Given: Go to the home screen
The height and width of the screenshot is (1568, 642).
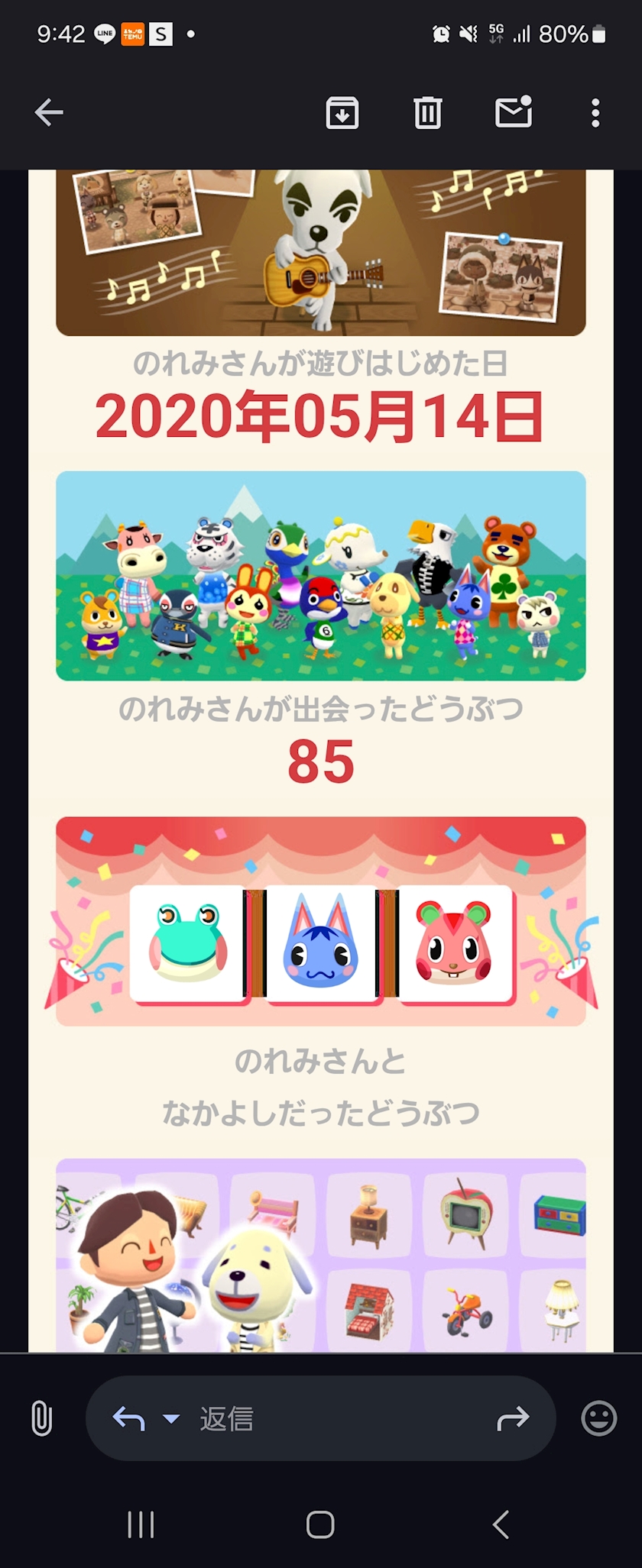Looking at the screenshot, I should (x=320, y=1524).
